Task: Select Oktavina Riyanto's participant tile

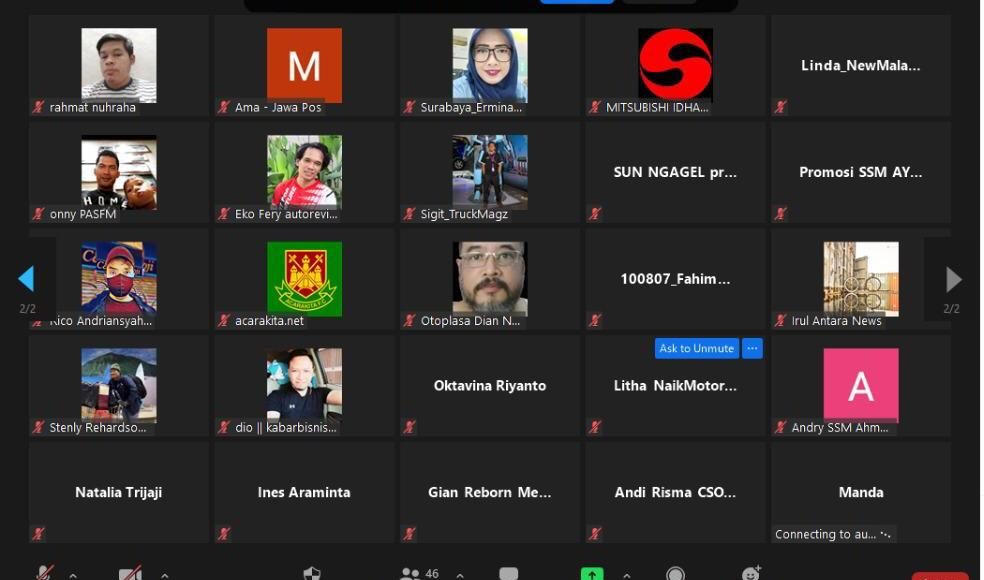Action: [490, 386]
